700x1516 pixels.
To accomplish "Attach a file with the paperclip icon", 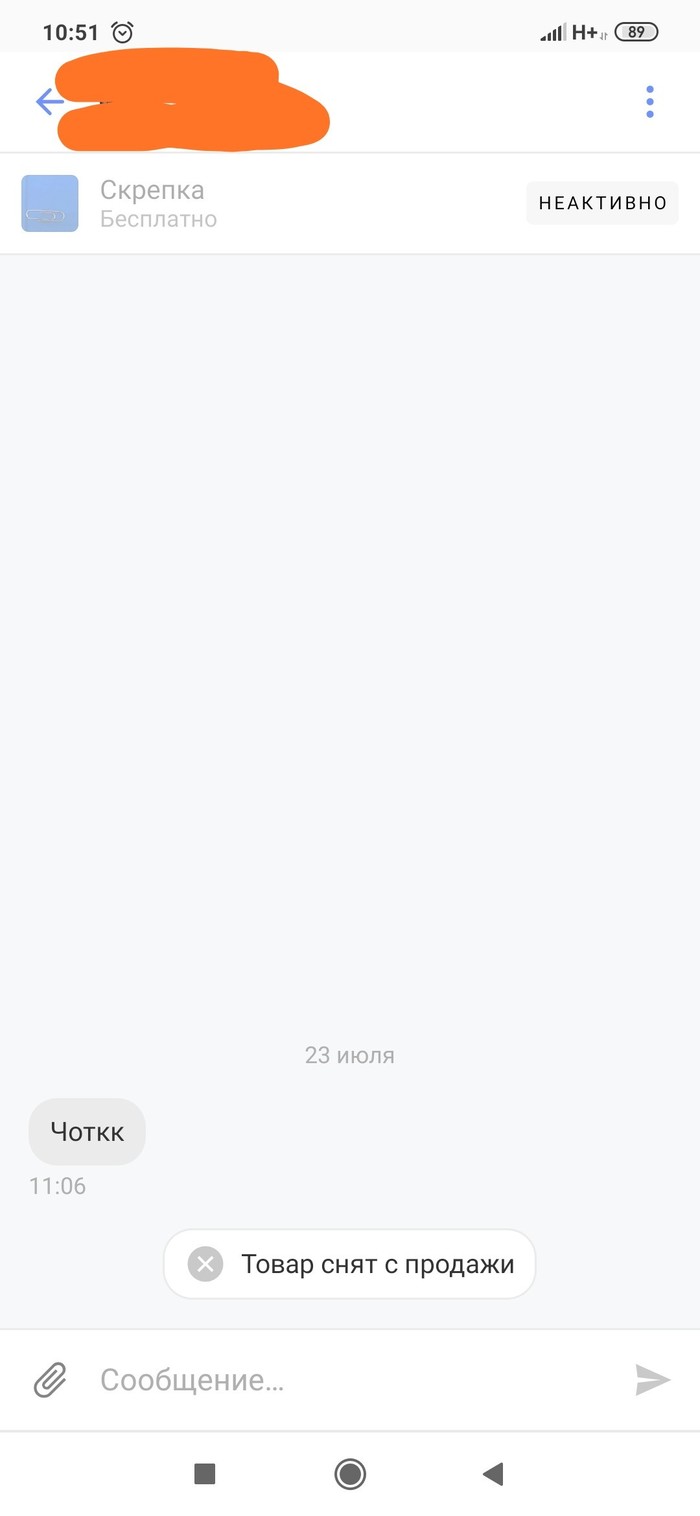I will (50, 1381).
